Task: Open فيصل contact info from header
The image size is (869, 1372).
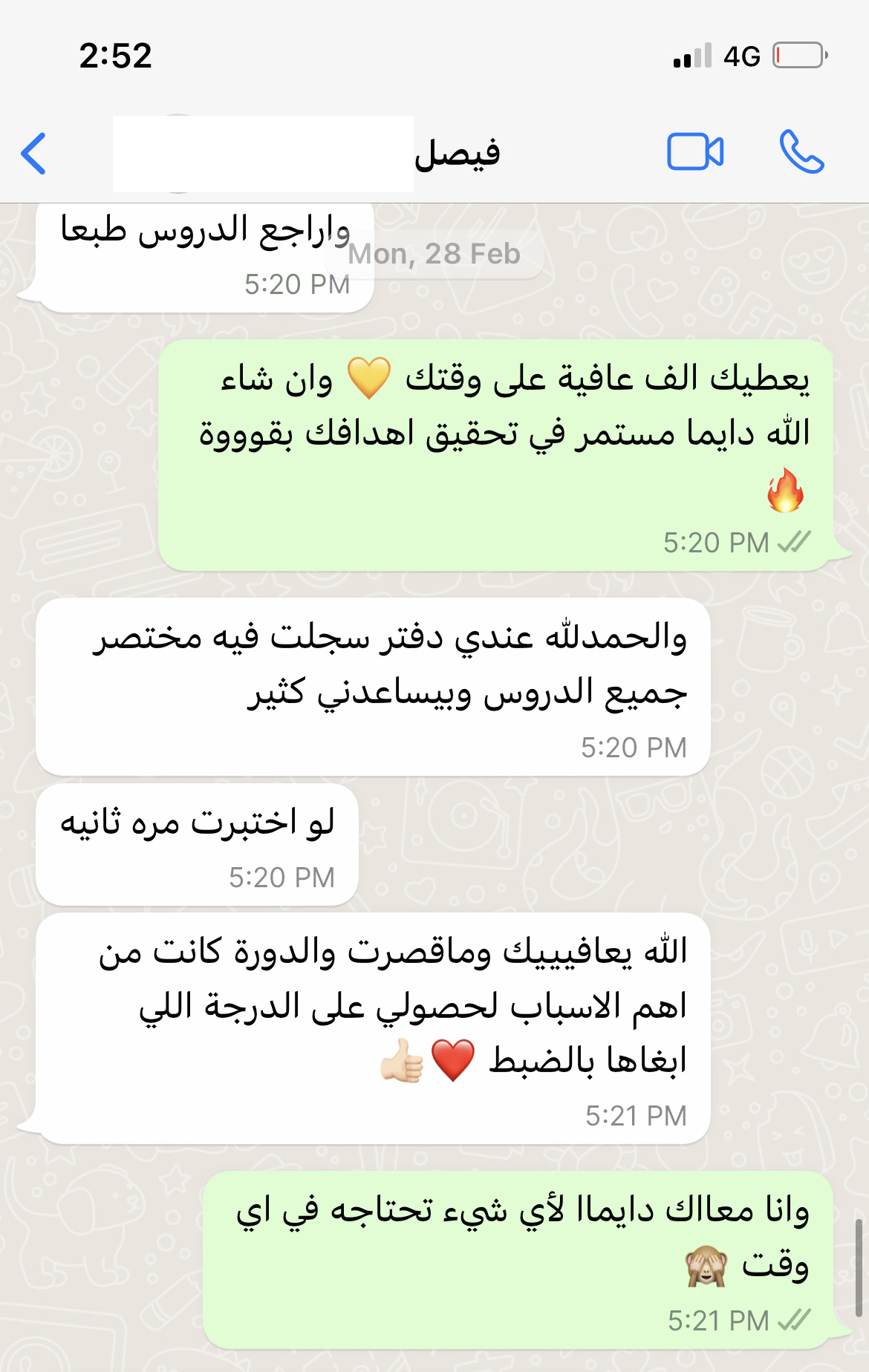Action: (457, 154)
